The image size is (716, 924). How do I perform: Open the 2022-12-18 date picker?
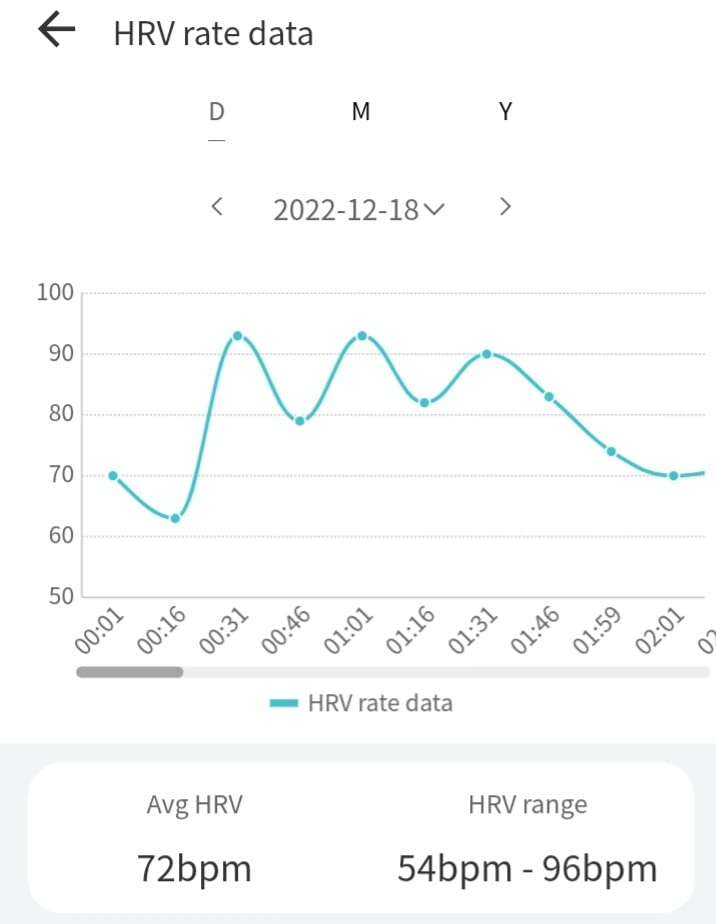(x=359, y=210)
